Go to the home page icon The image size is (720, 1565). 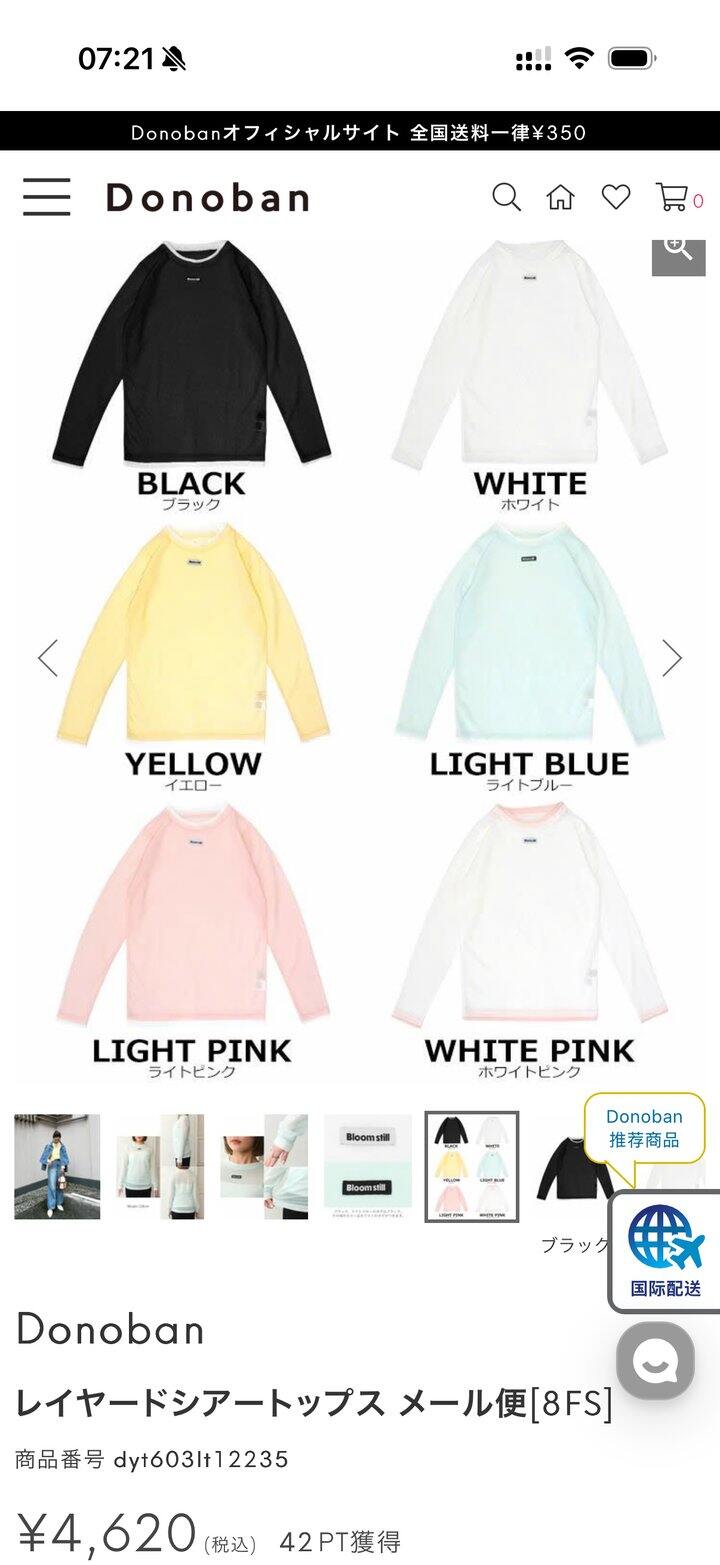(561, 197)
